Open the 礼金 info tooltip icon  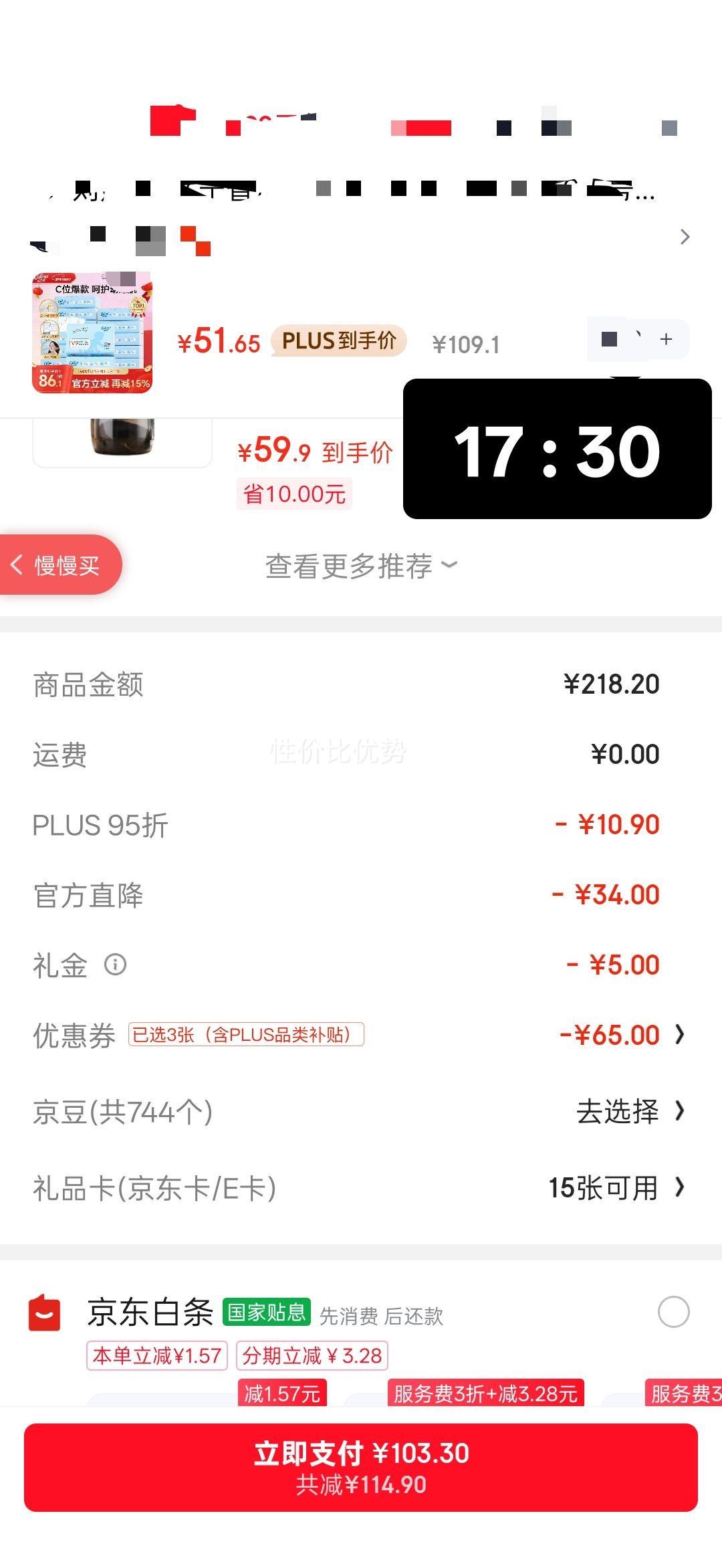tap(115, 965)
